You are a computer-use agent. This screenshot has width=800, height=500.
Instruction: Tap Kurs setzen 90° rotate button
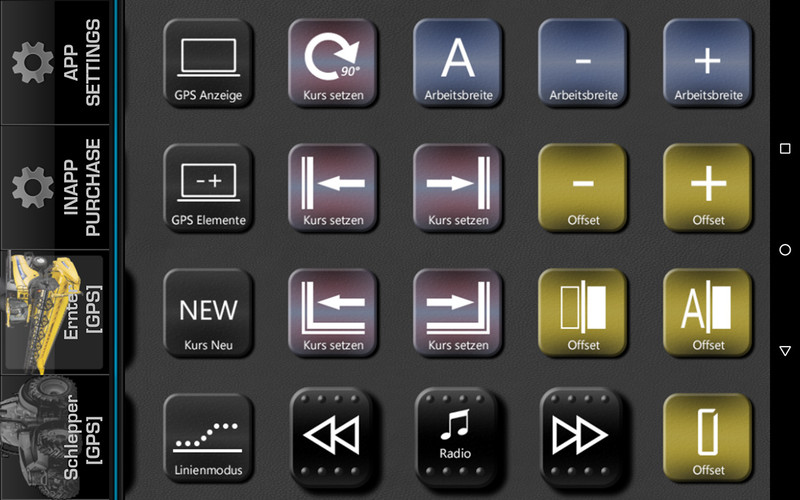coord(333,62)
